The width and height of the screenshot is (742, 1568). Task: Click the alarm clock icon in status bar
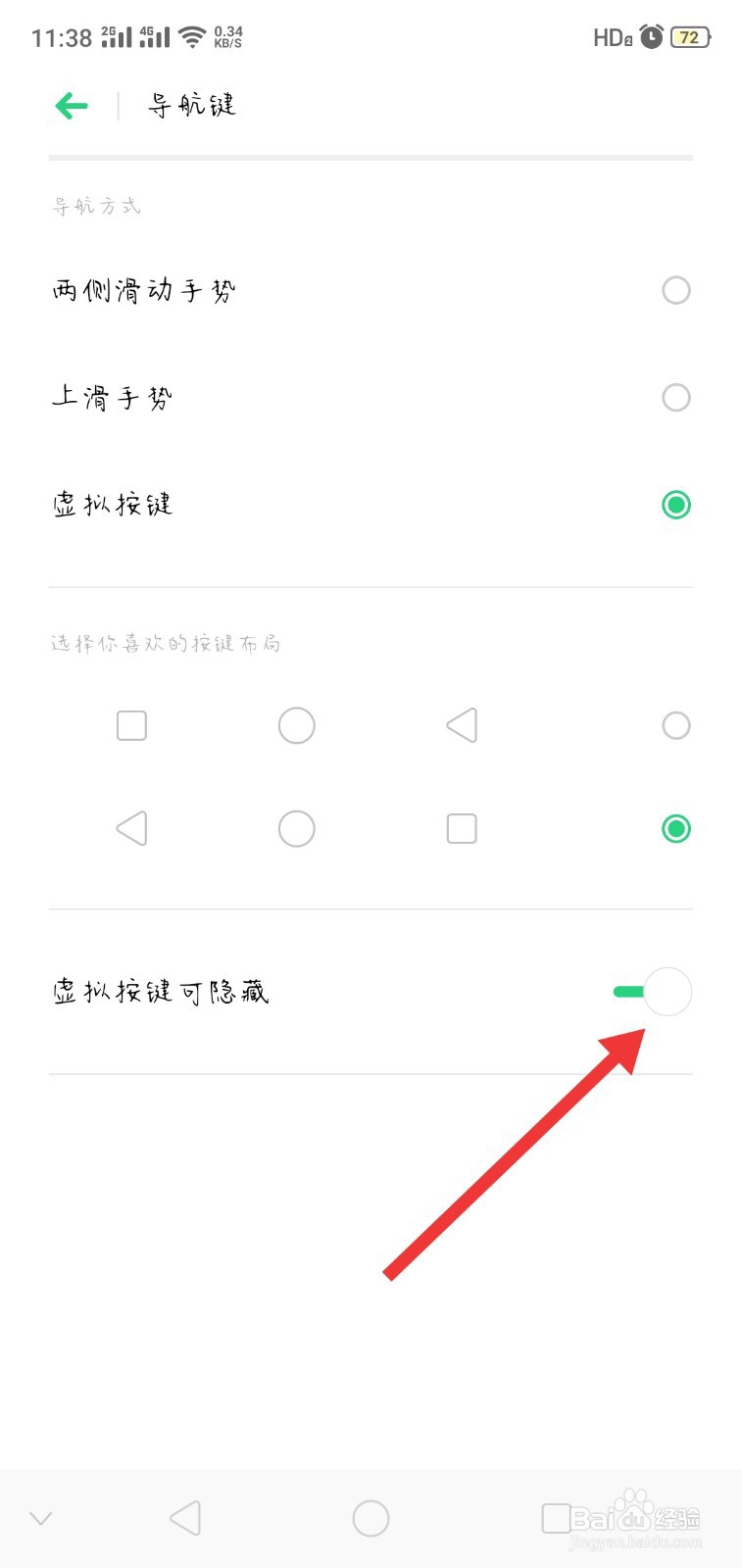[x=651, y=36]
